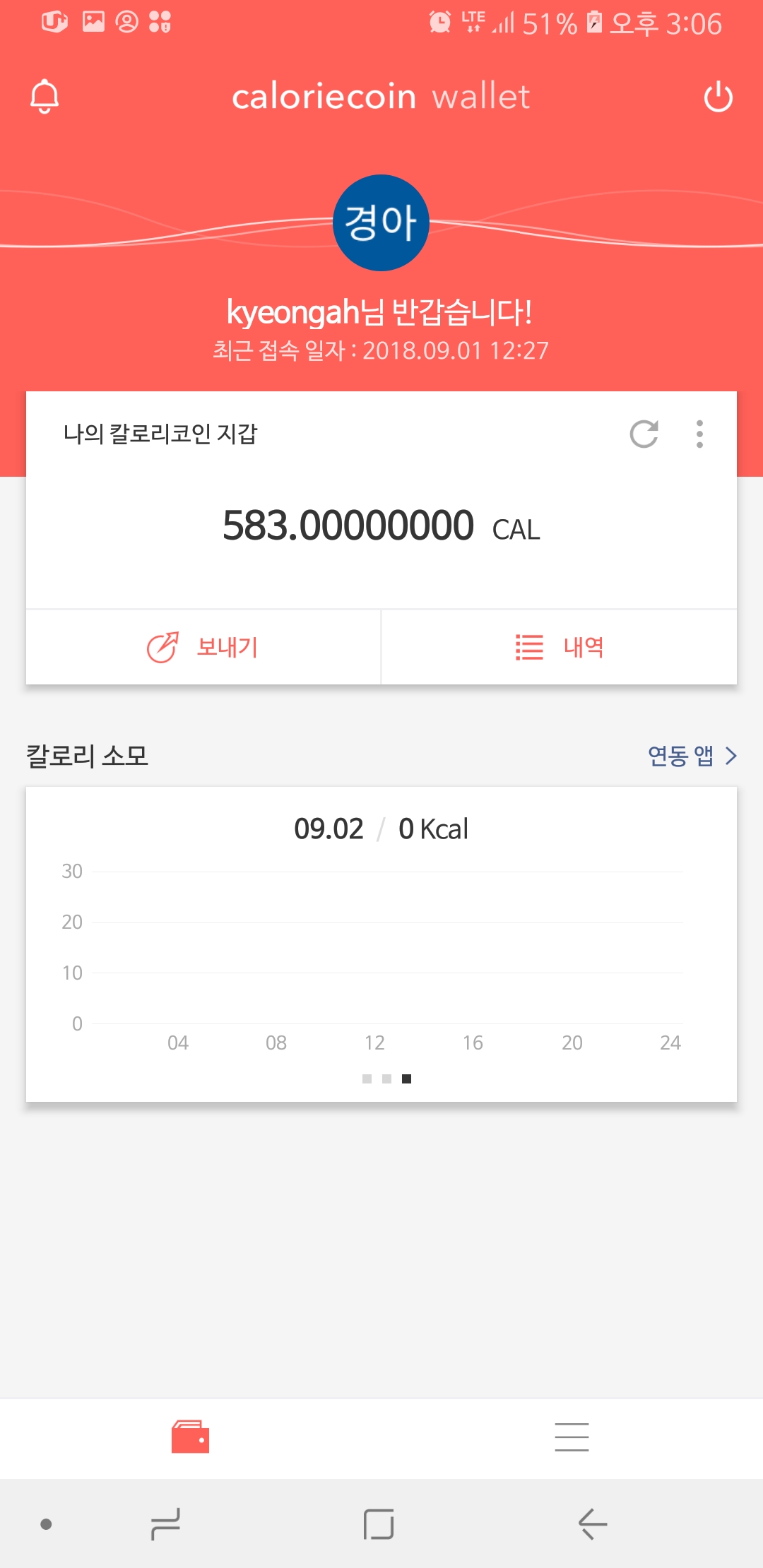
Task: Refresh the caloriecoin wallet balance
Action: 644,434
